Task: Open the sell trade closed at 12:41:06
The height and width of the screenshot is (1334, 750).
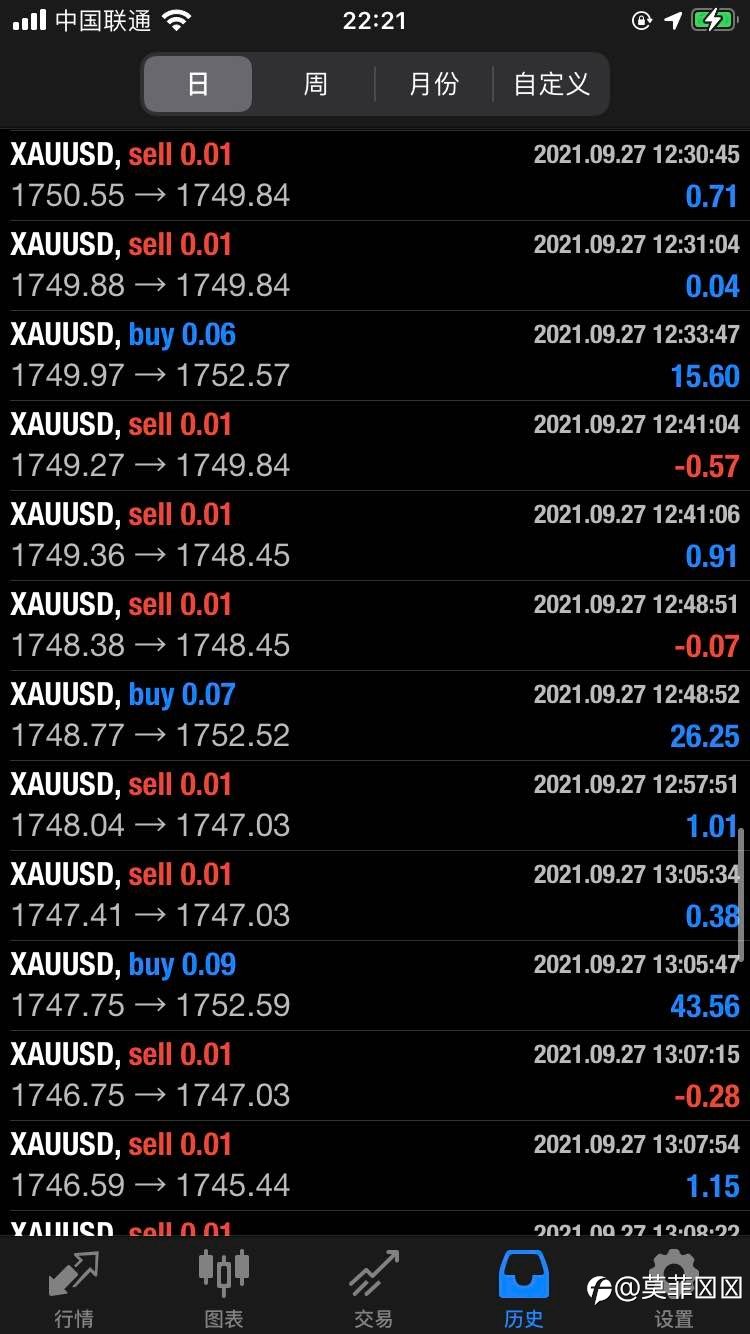Action: click(375, 535)
